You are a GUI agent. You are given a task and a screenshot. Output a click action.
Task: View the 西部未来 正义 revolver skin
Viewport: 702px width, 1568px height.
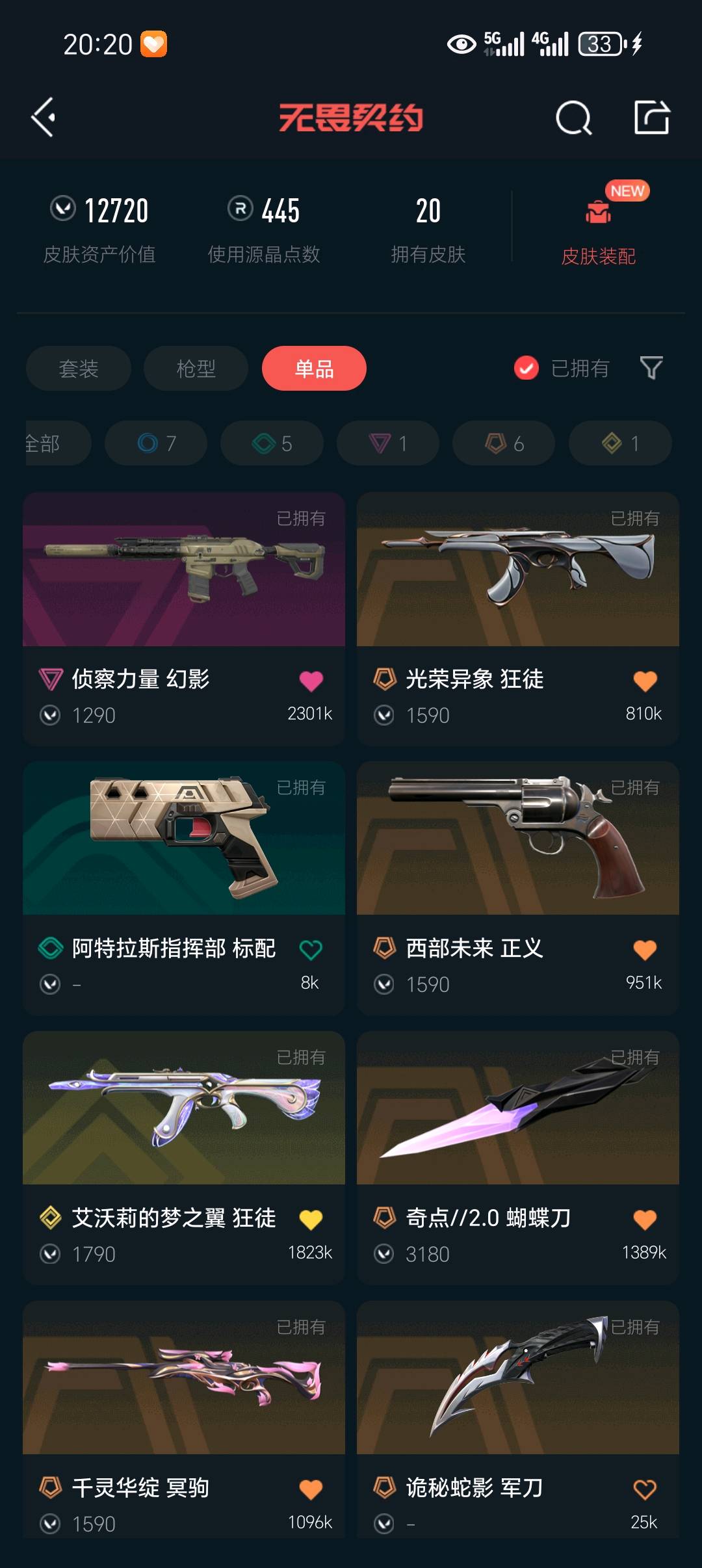tap(518, 839)
